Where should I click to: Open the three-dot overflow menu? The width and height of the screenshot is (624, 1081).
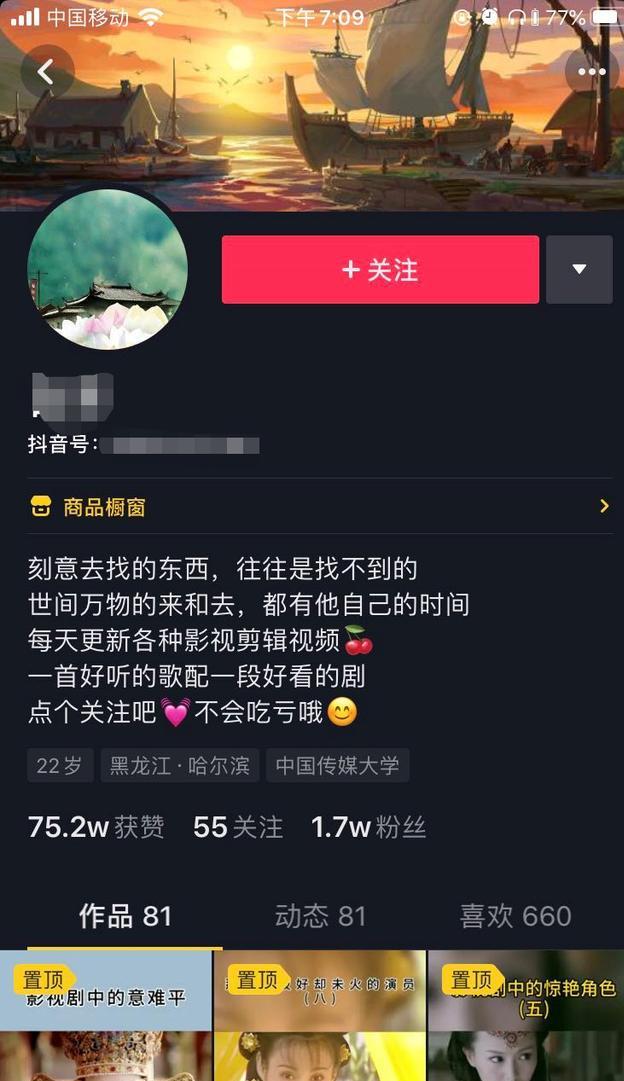click(x=591, y=72)
